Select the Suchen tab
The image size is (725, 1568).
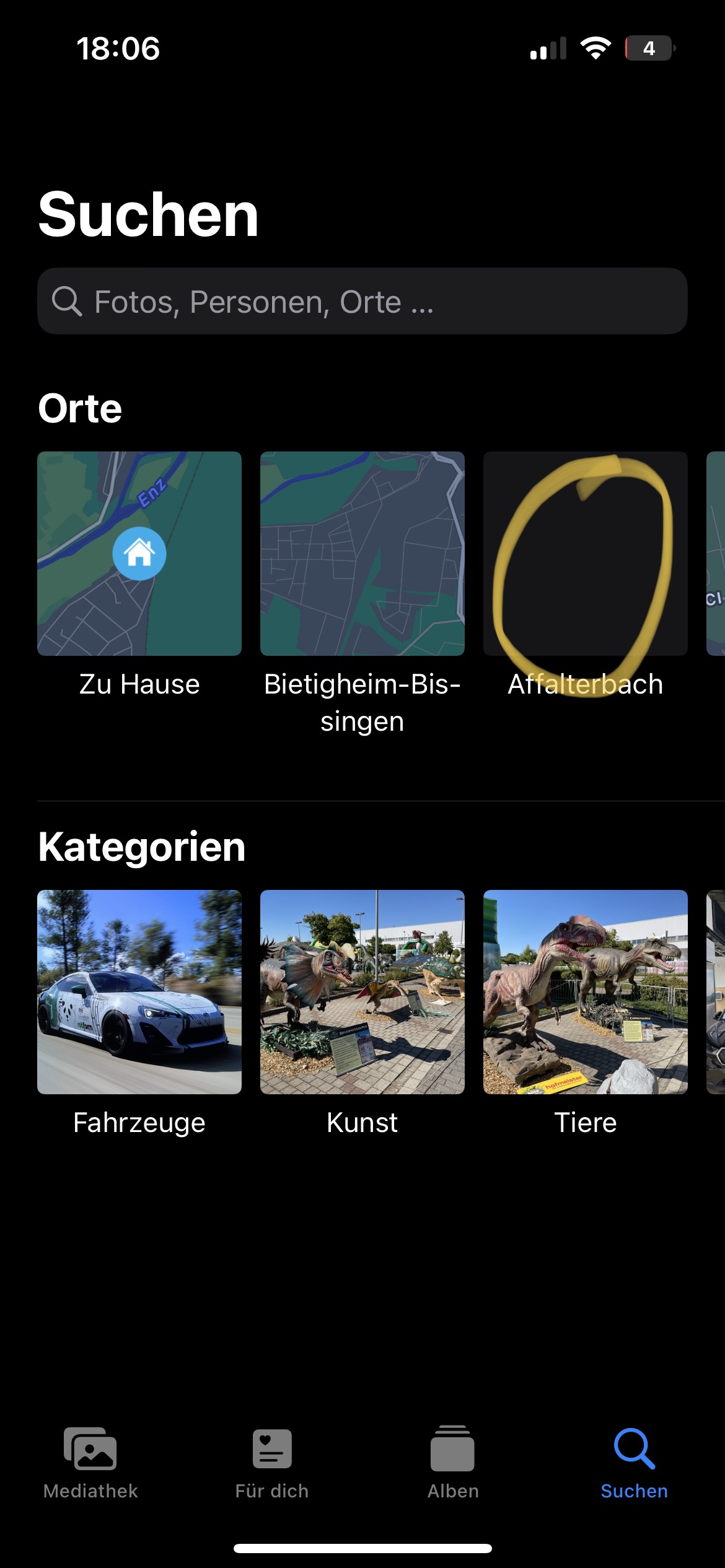tap(634, 1463)
